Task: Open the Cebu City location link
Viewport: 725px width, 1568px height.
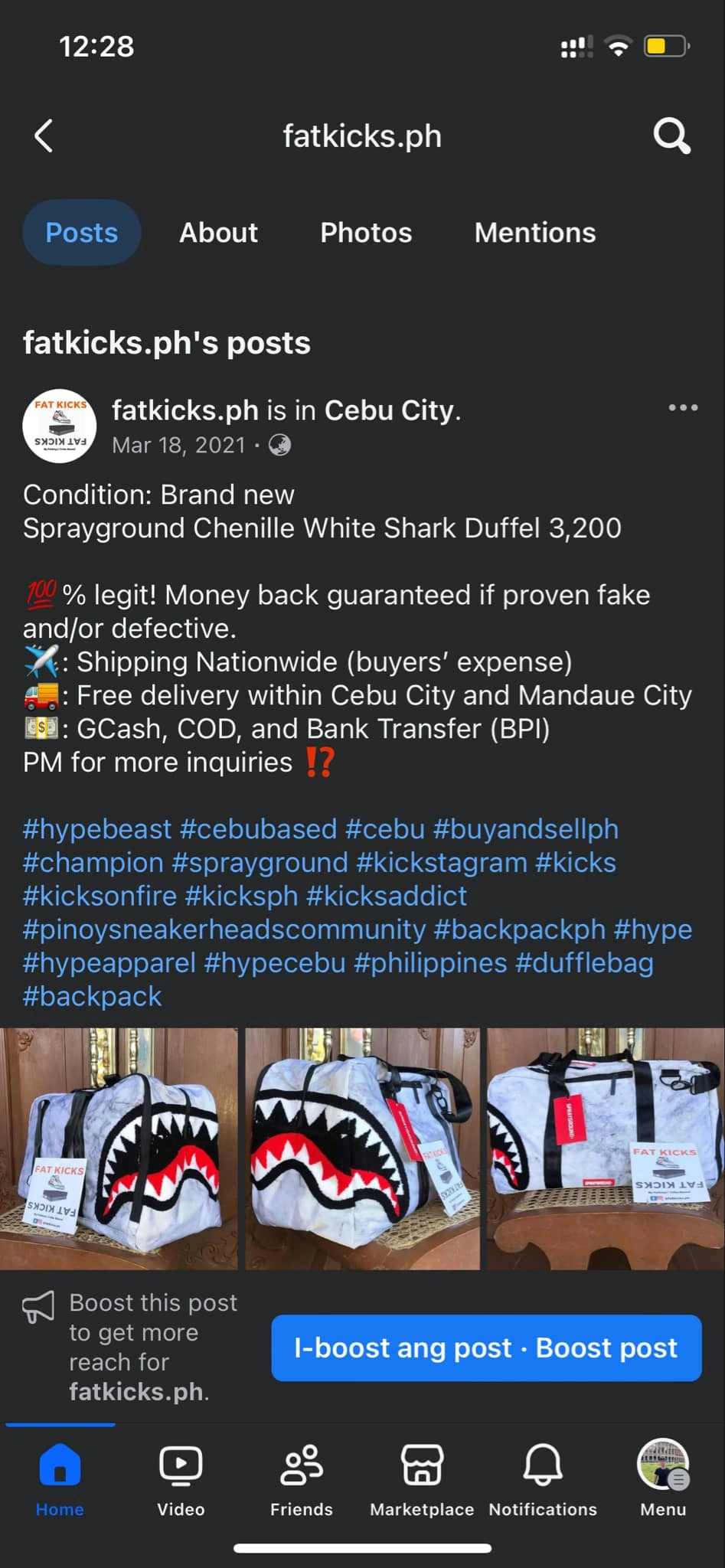Action: [389, 411]
